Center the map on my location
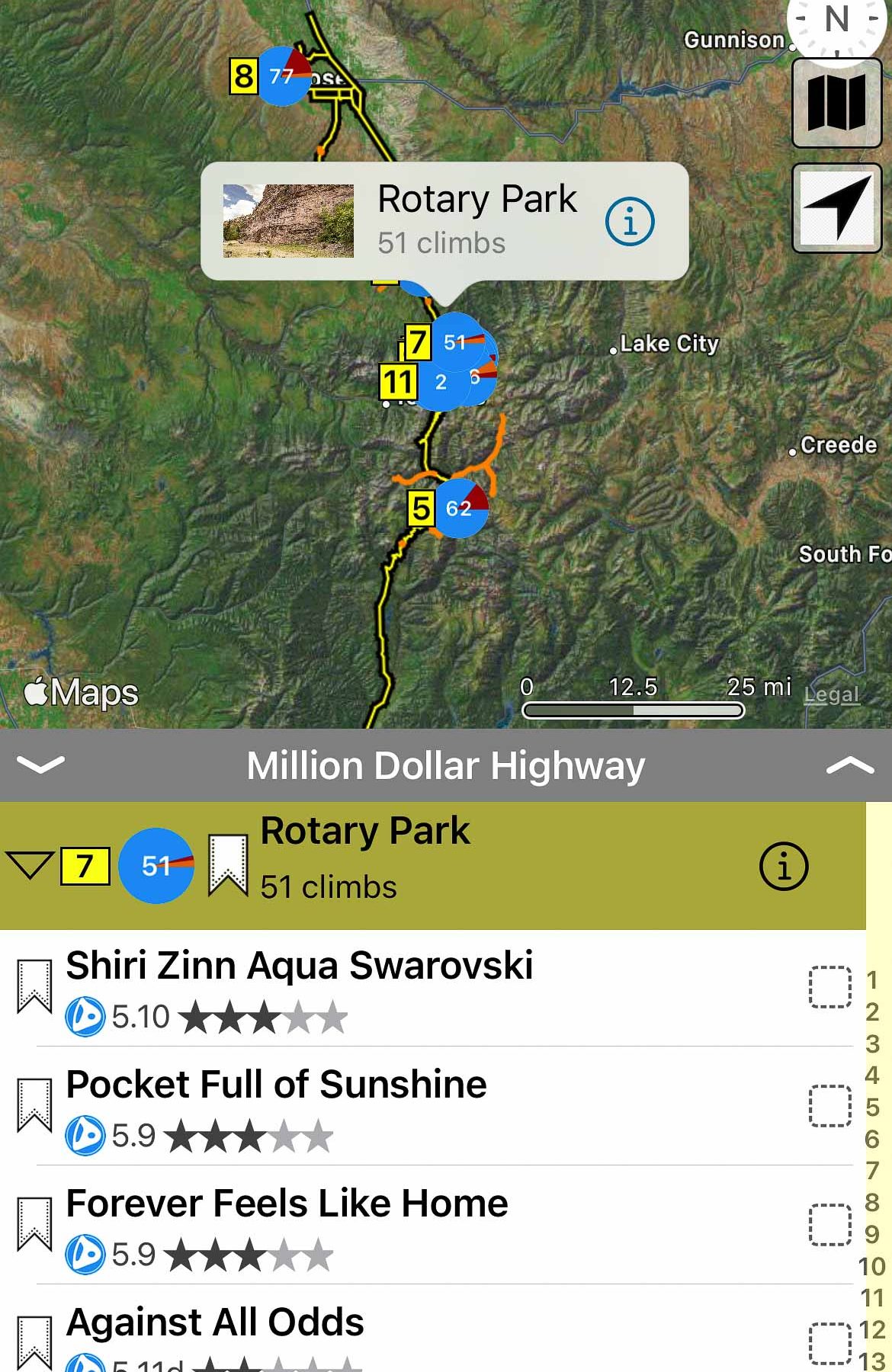Screen dimensions: 892x1372 click(836, 207)
